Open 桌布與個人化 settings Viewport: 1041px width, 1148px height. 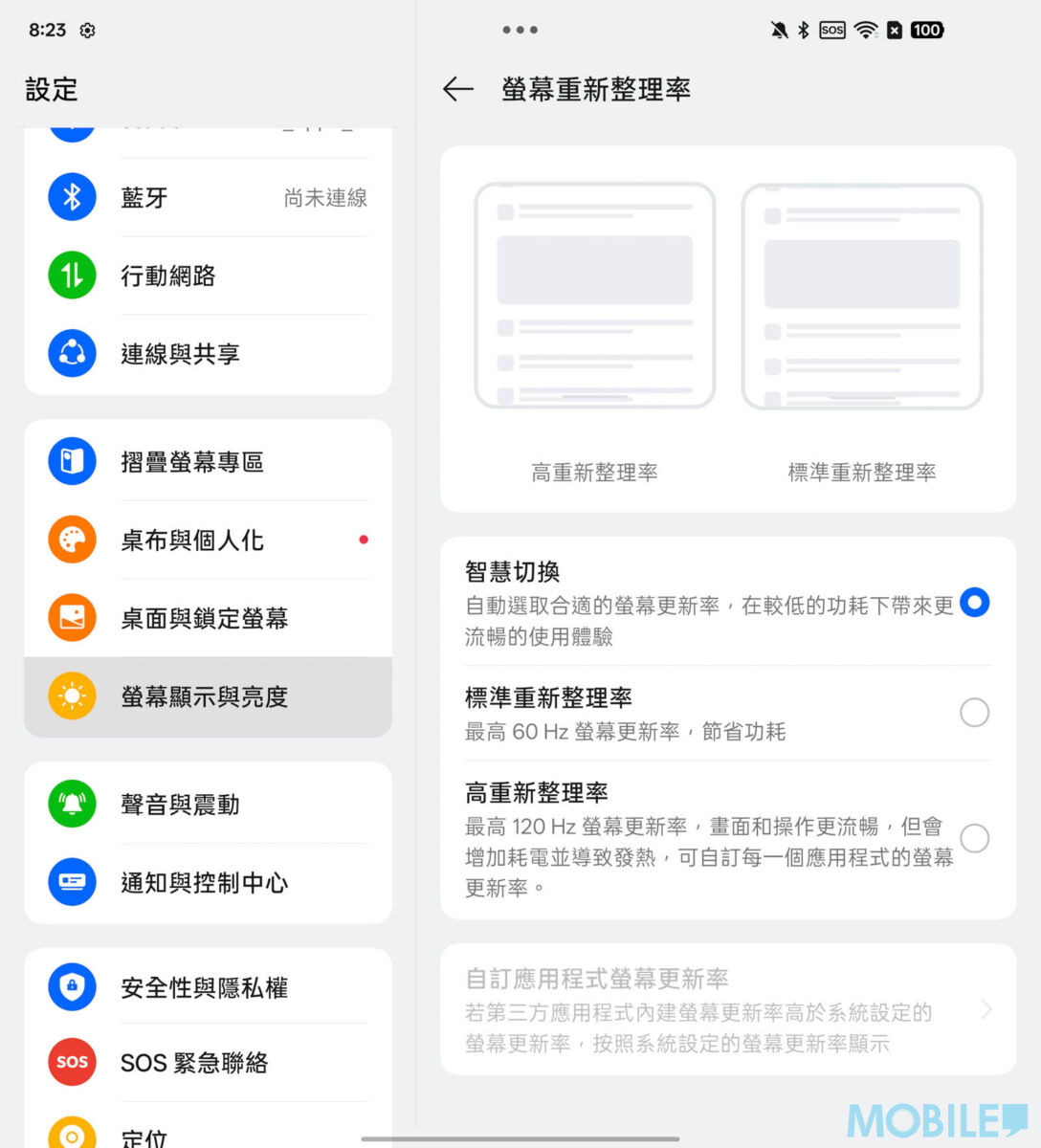(208, 541)
